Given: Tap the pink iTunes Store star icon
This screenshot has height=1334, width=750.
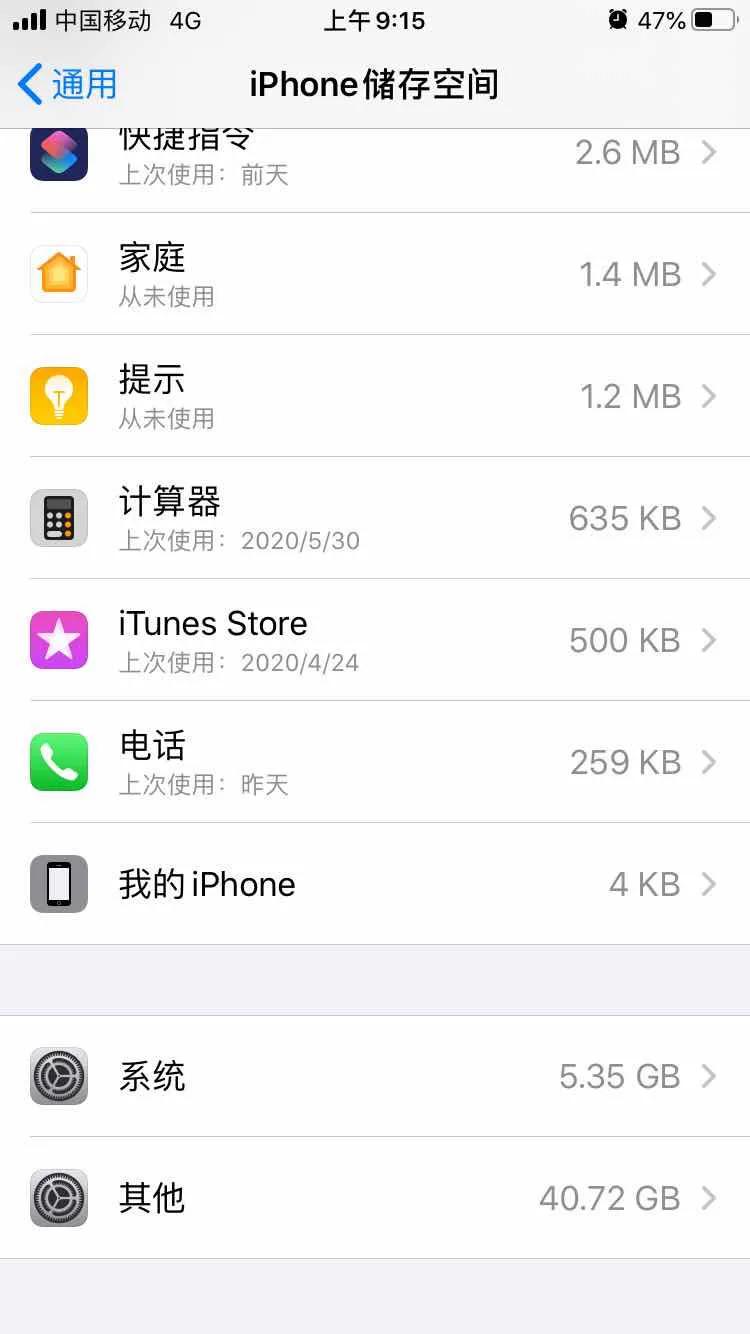Looking at the screenshot, I should (x=58, y=640).
